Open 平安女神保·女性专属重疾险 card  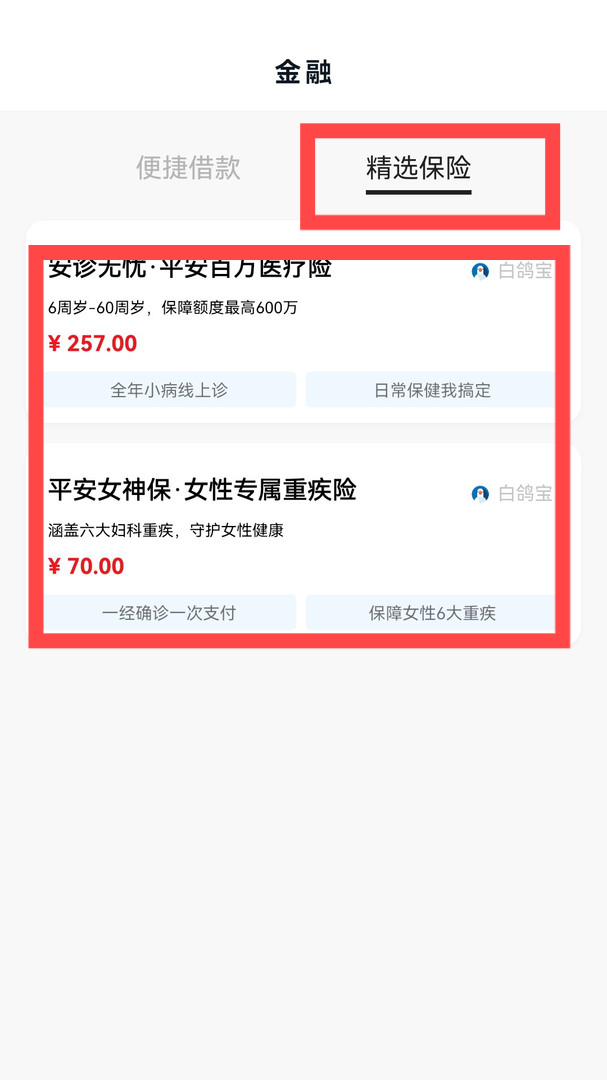(x=303, y=546)
